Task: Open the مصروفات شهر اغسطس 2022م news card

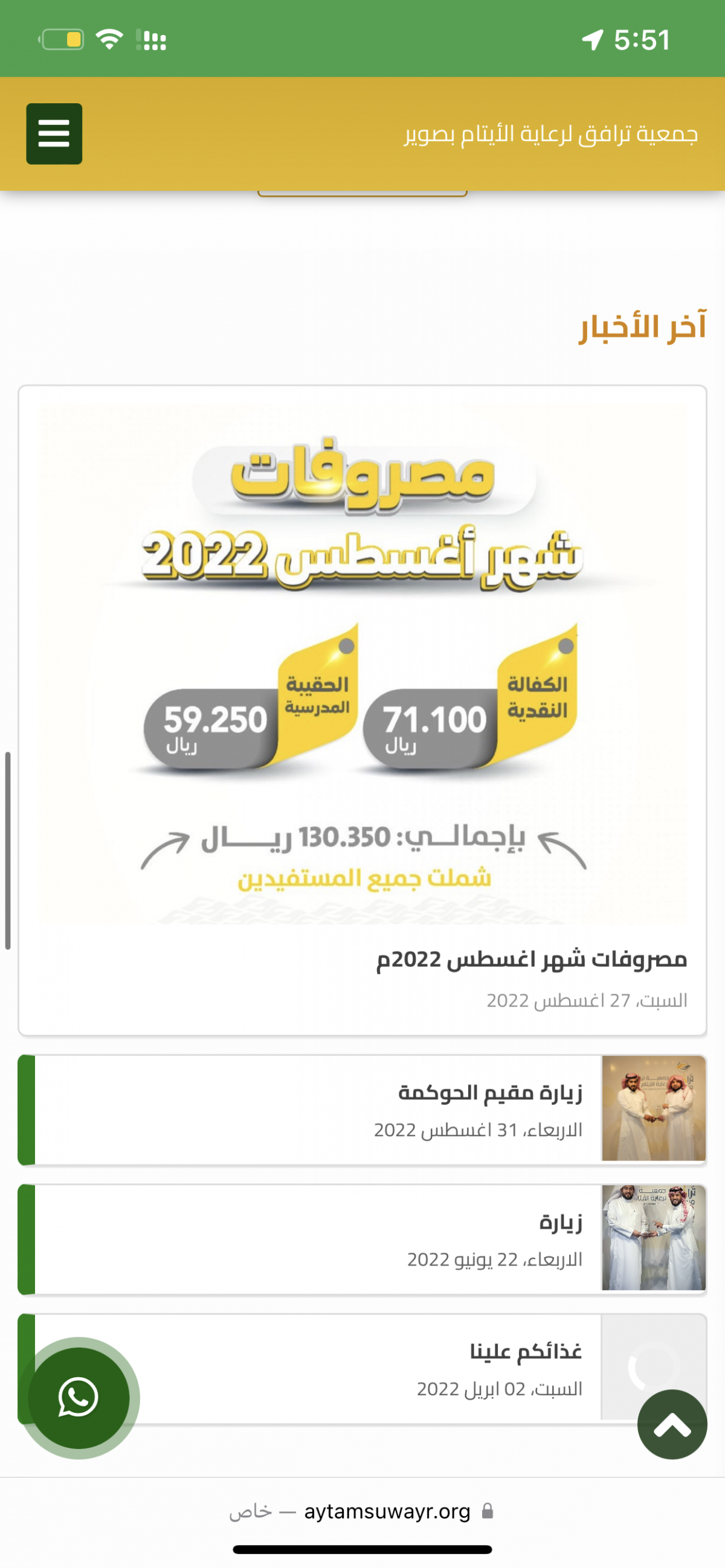Action: pyautogui.click(x=362, y=711)
